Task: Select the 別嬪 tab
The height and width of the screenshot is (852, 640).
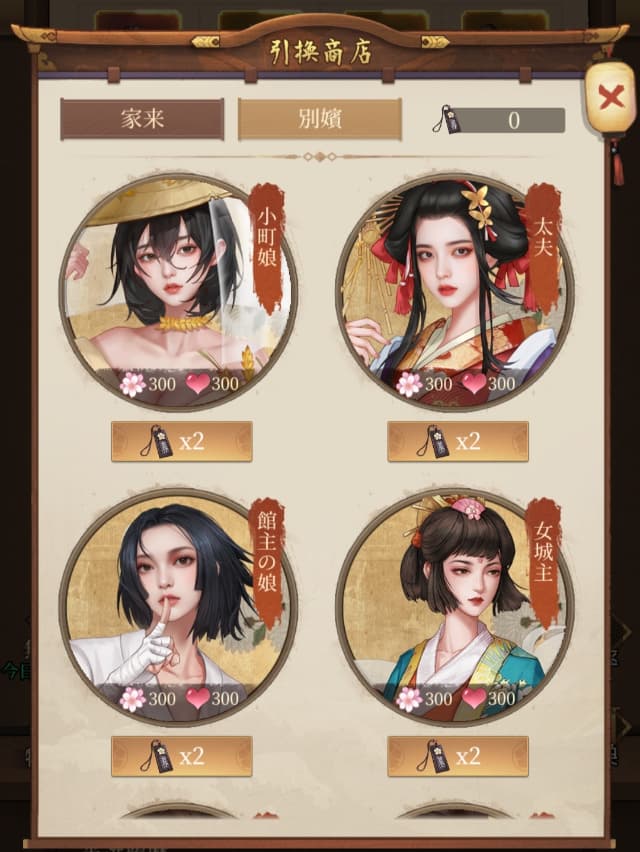Action: (320, 119)
